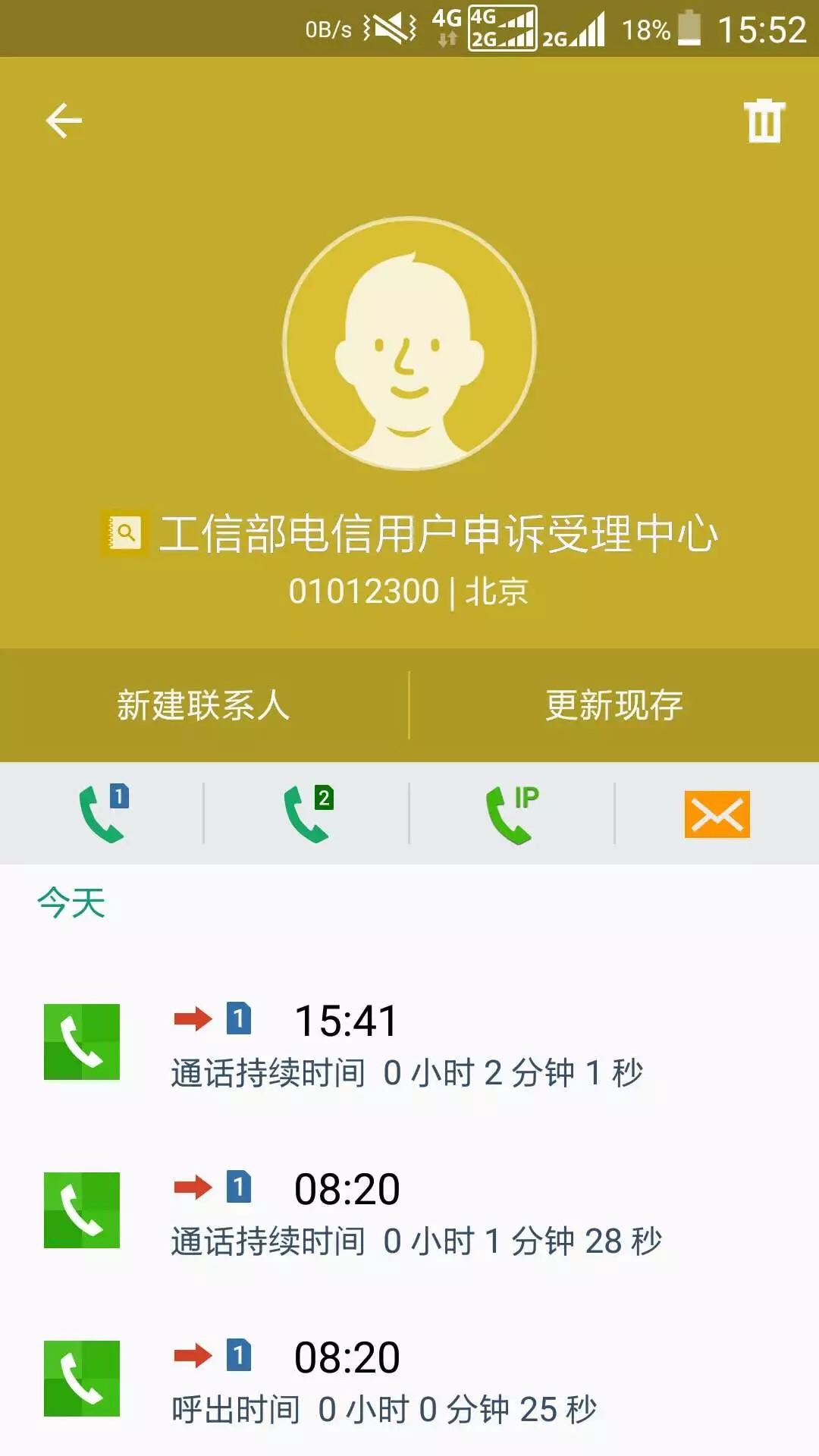
Task: Tap 新建联系人 to create new contact
Action: point(203,705)
